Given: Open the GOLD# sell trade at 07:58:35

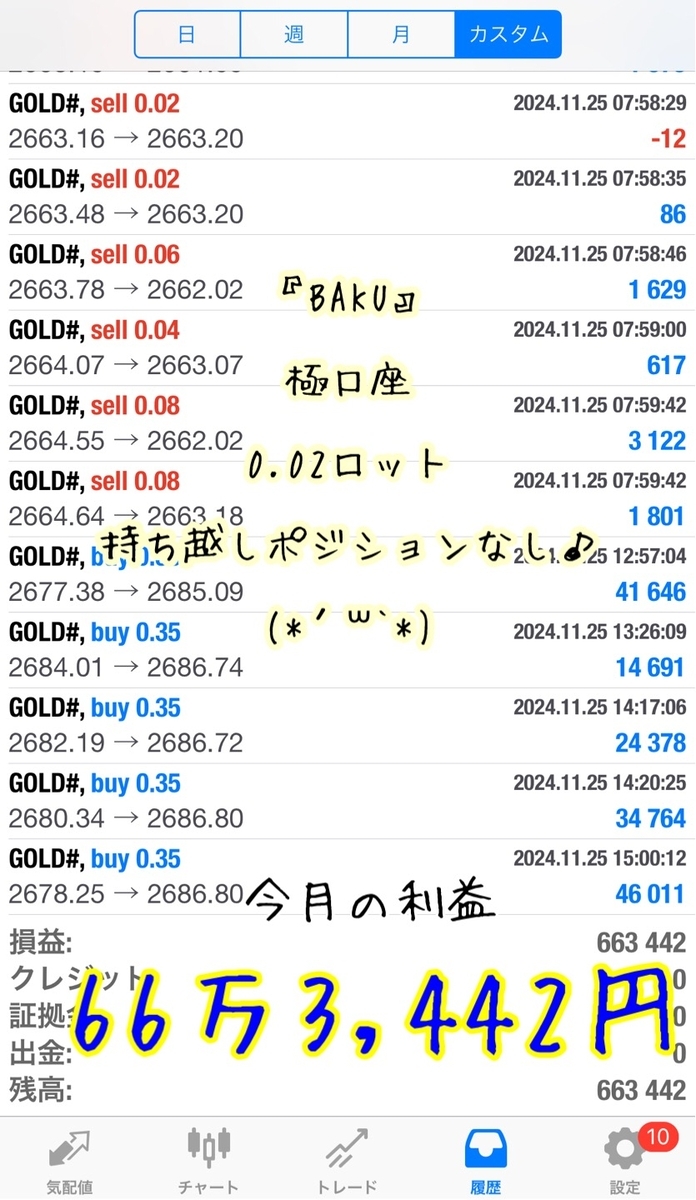Looking at the screenshot, I should 347,196.
